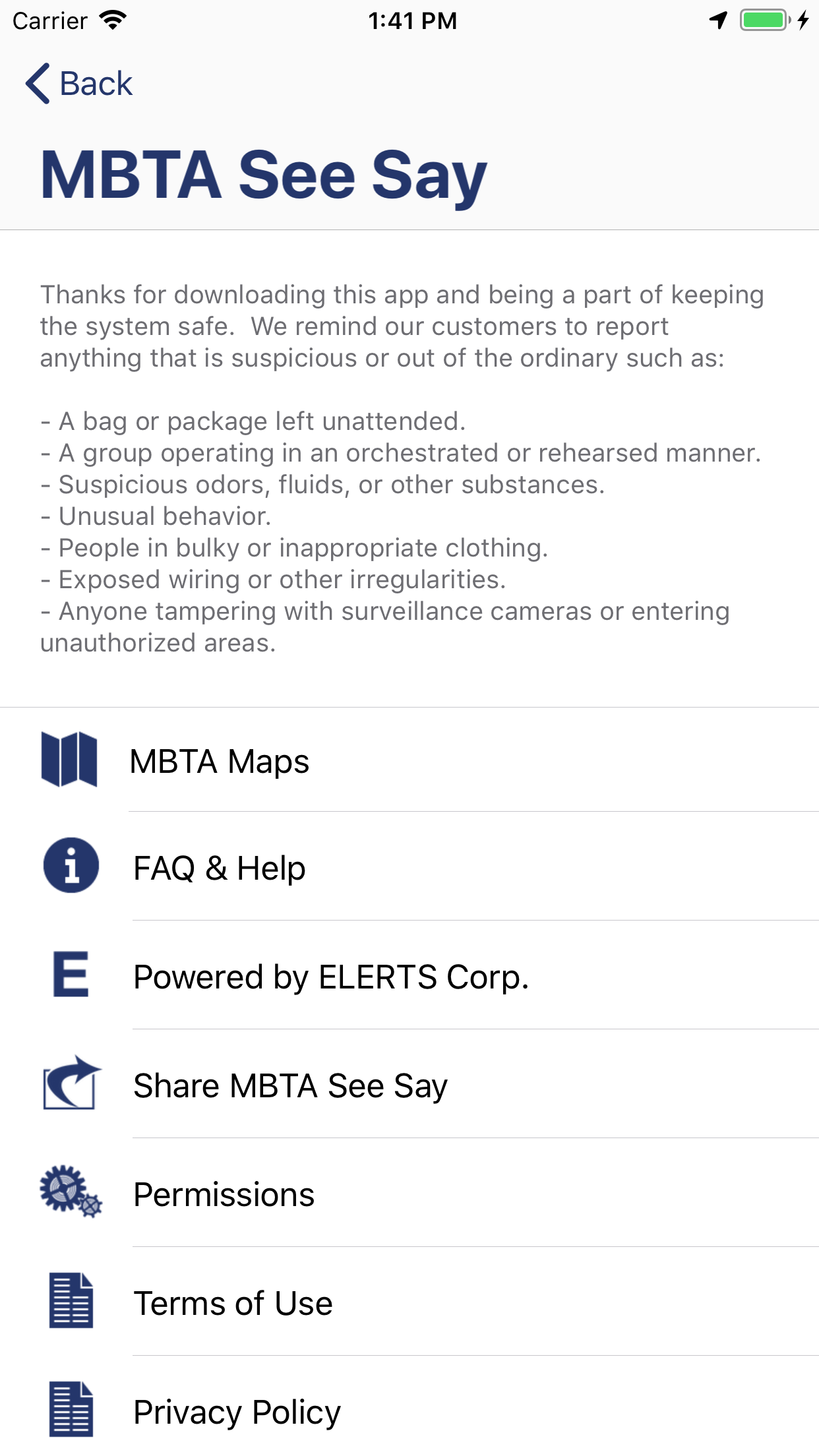Click the MBTA See Say title heading
This screenshot has width=819, height=1456.
[263, 173]
